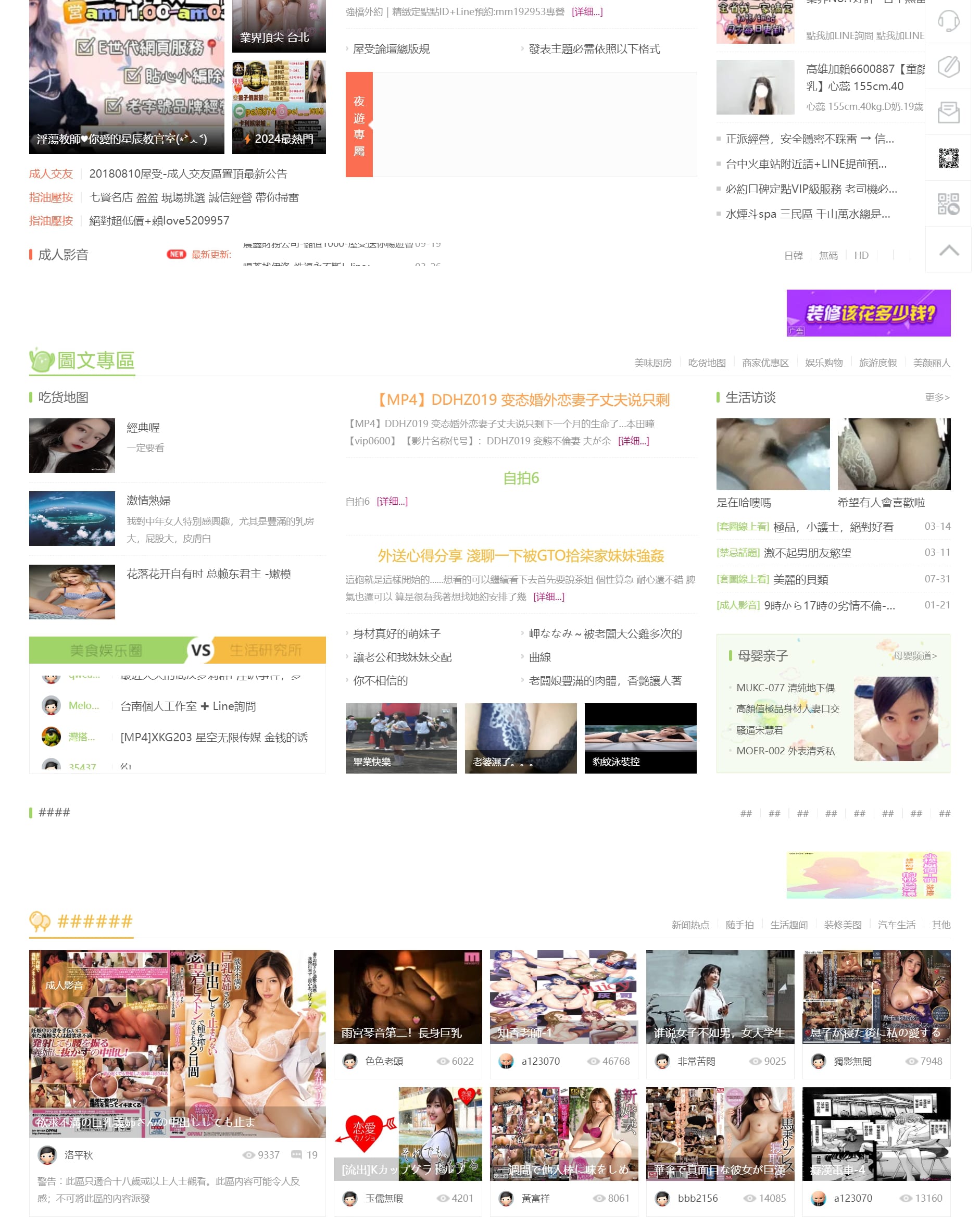Image resolution: width=980 pixels, height=1220 pixels.
Task: Open the 装修该花多少钱 ad banner
Action: tap(868, 313)
